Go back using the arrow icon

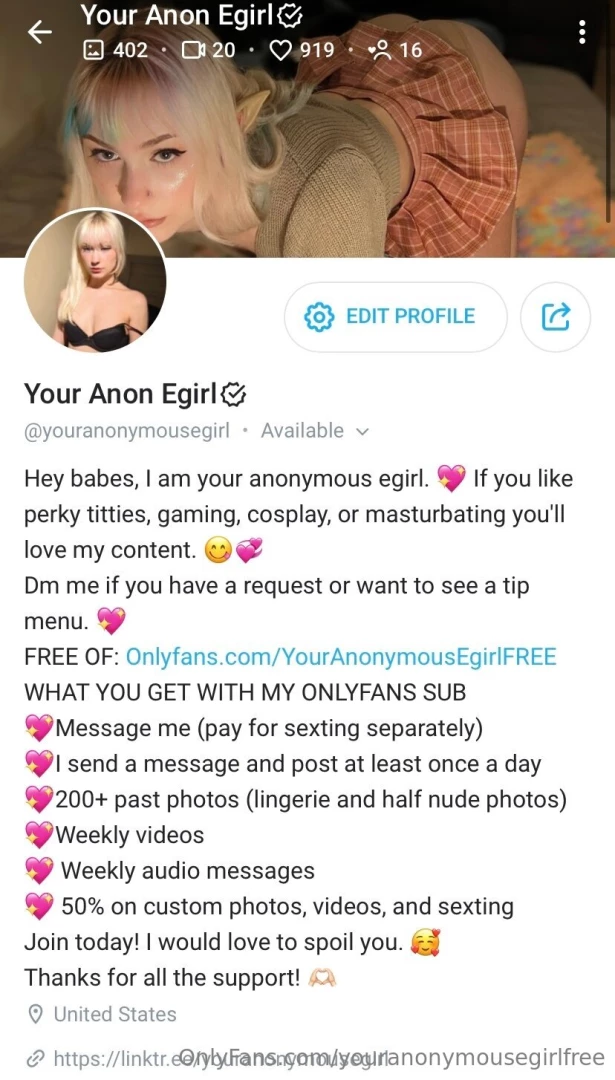tap(39, 33)
